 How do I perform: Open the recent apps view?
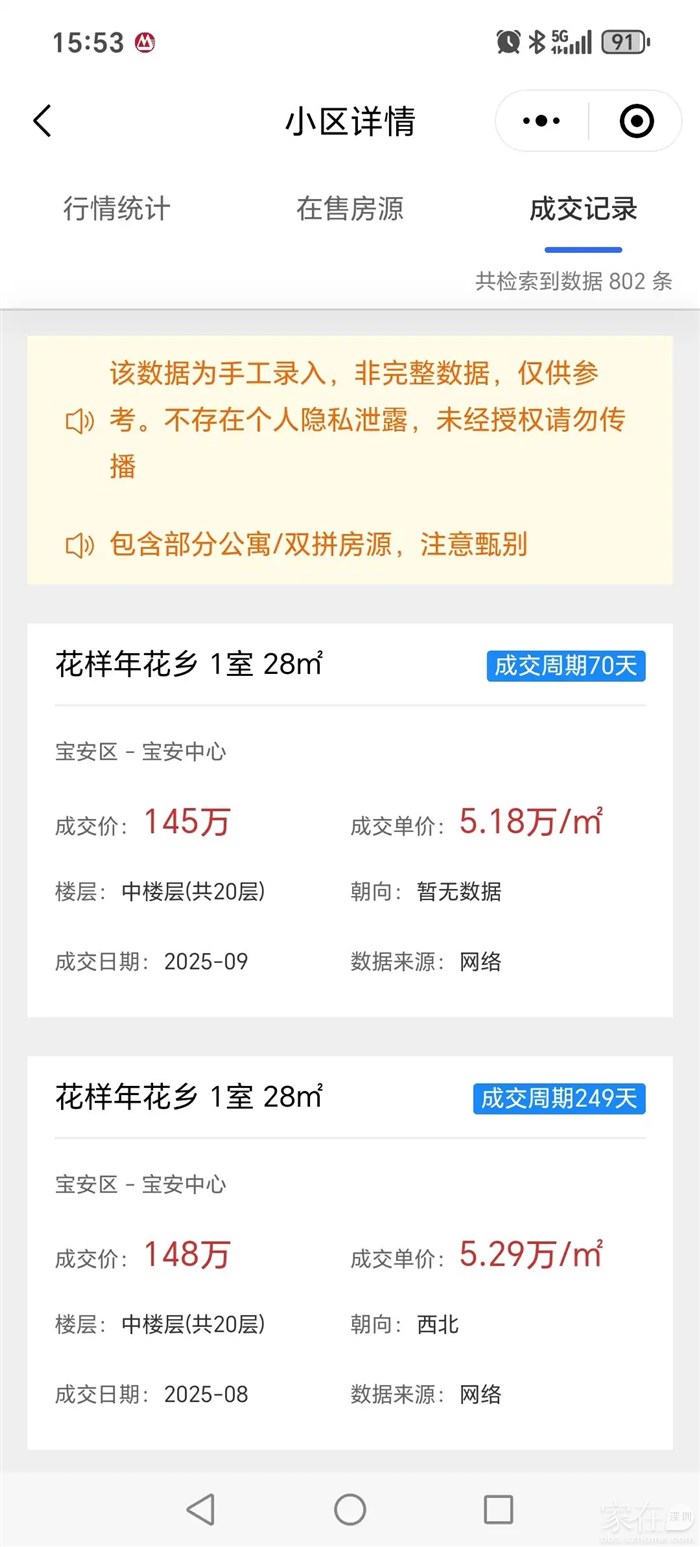[x=498, y=1509]
